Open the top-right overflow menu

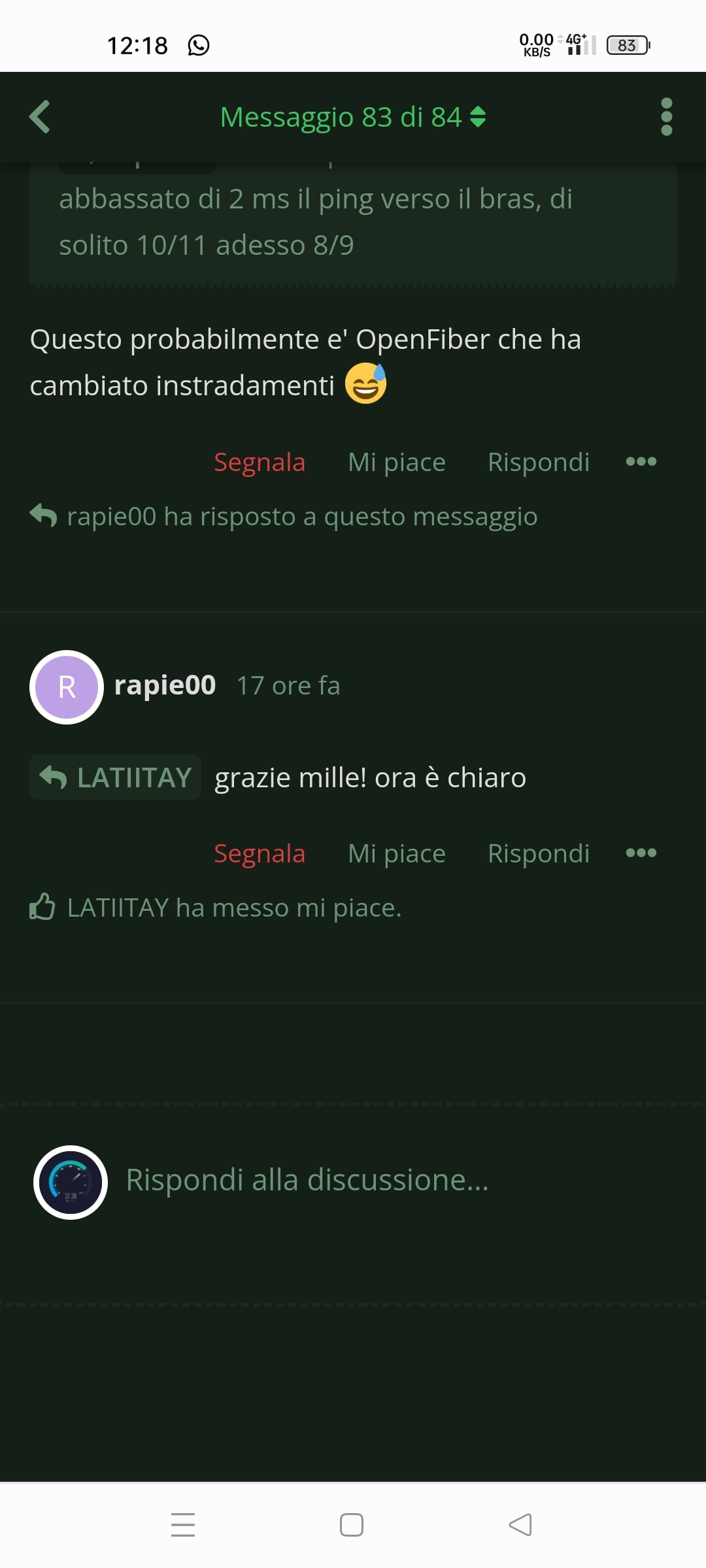[666, 117]
